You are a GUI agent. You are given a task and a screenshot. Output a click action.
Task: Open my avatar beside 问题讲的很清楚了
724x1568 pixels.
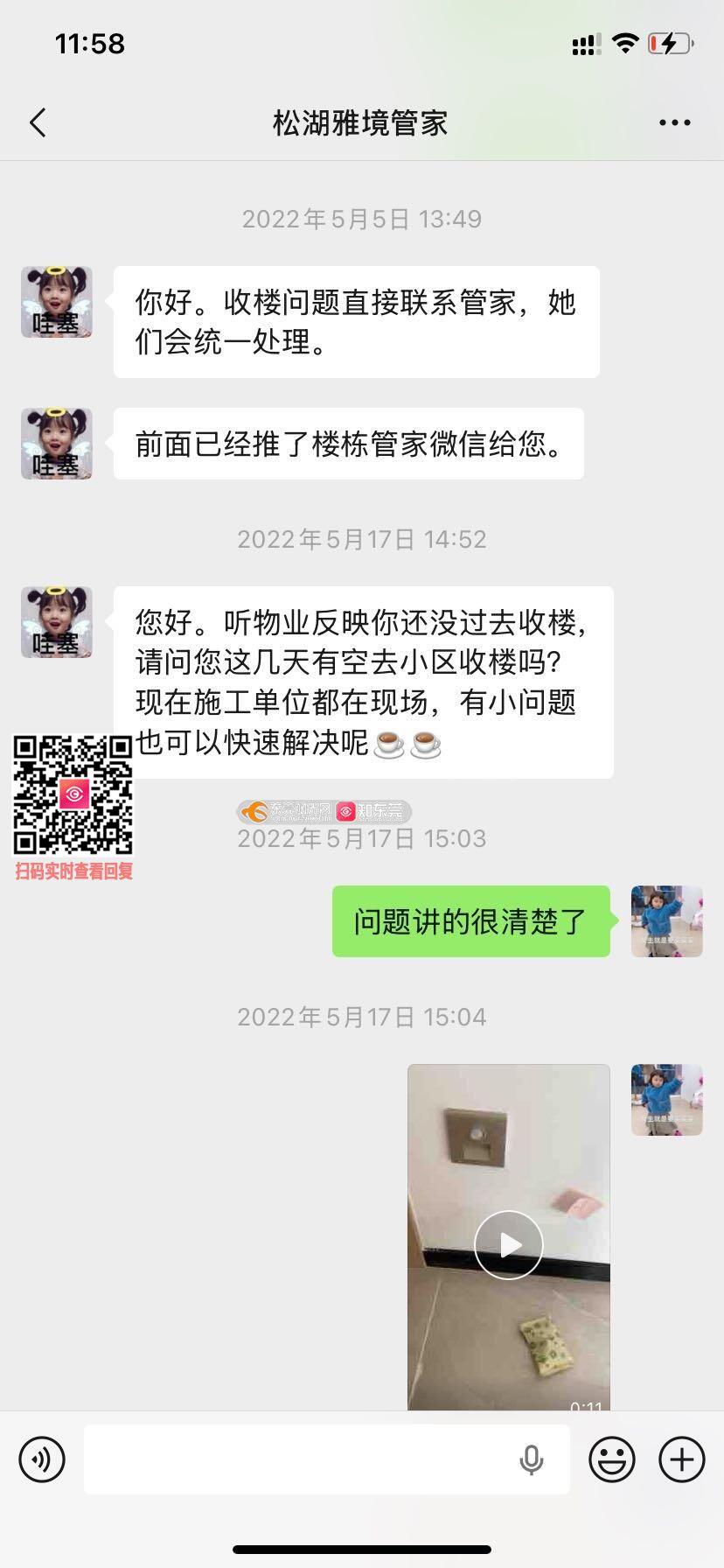[666, 920]
